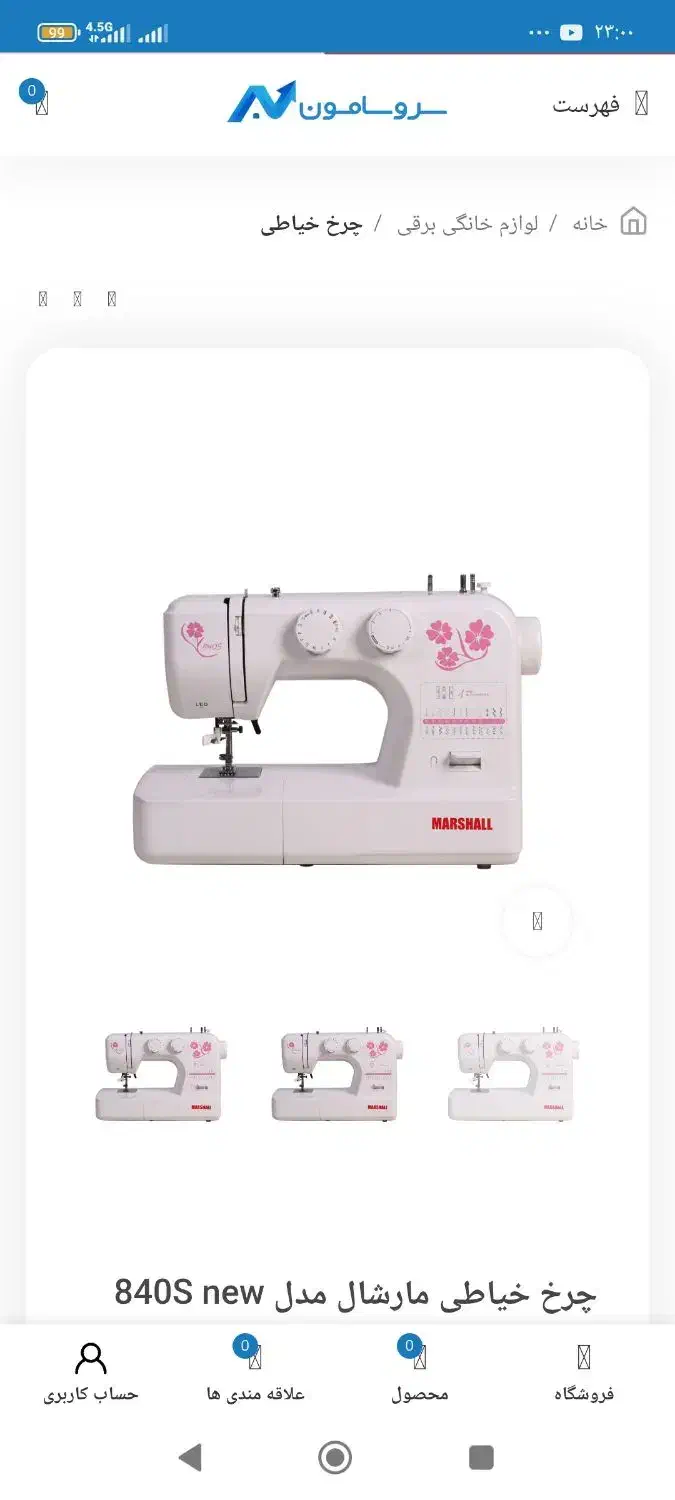The image size is (675, 1500).
Task: Tap the main Marshall sewing machine image
Action: (337, 725)
